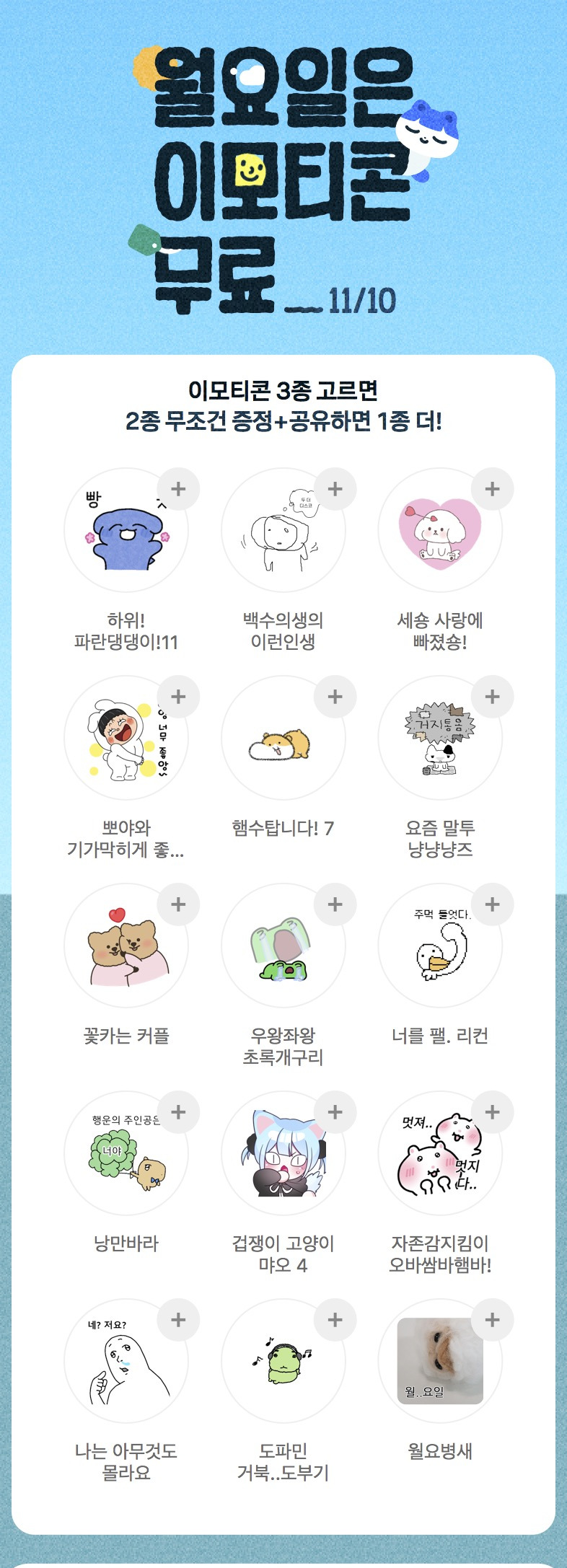Screen dimensions: 567x1568
Task: Select the 도파민 거북..도부기 thumbnail
Action: [x=283, y=1360]
